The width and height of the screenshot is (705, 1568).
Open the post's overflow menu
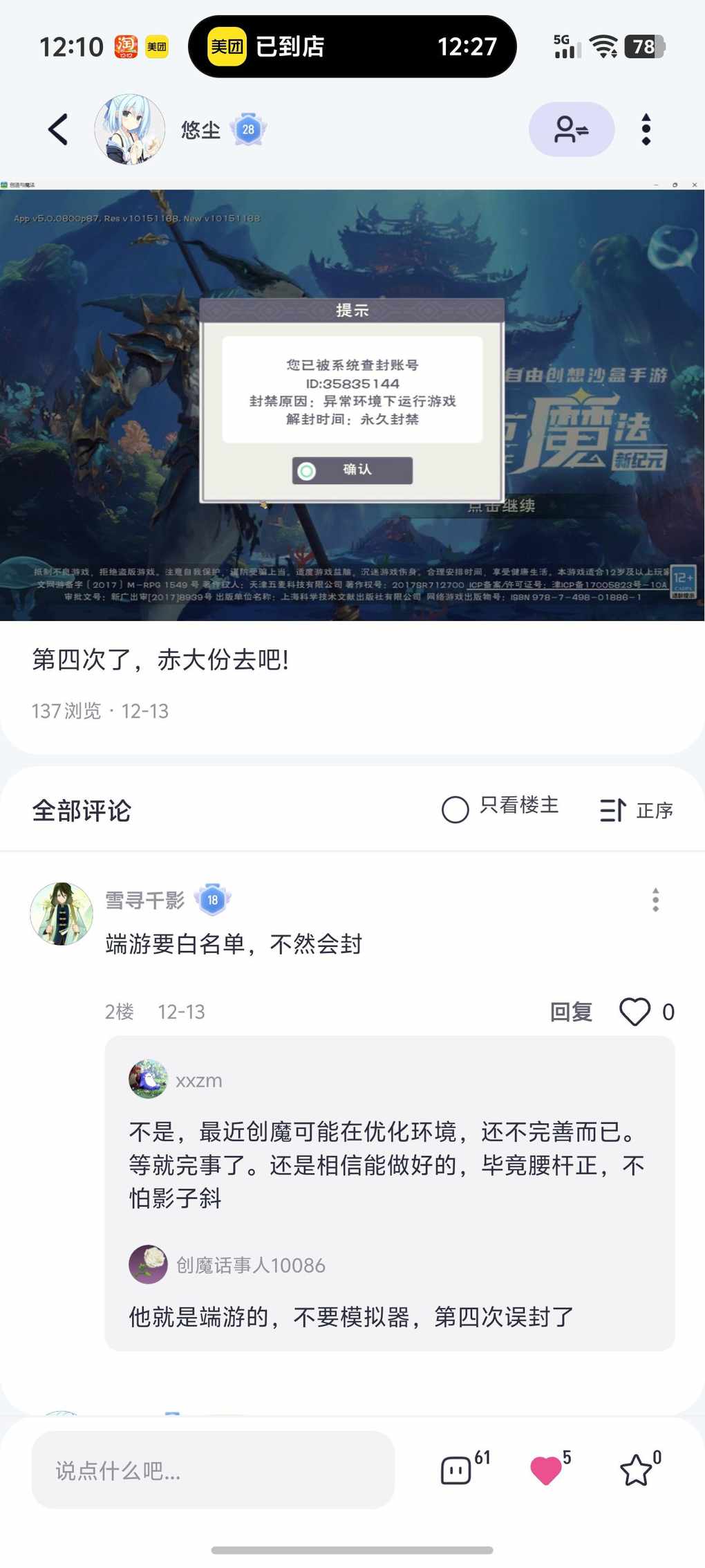pos(646,129)
